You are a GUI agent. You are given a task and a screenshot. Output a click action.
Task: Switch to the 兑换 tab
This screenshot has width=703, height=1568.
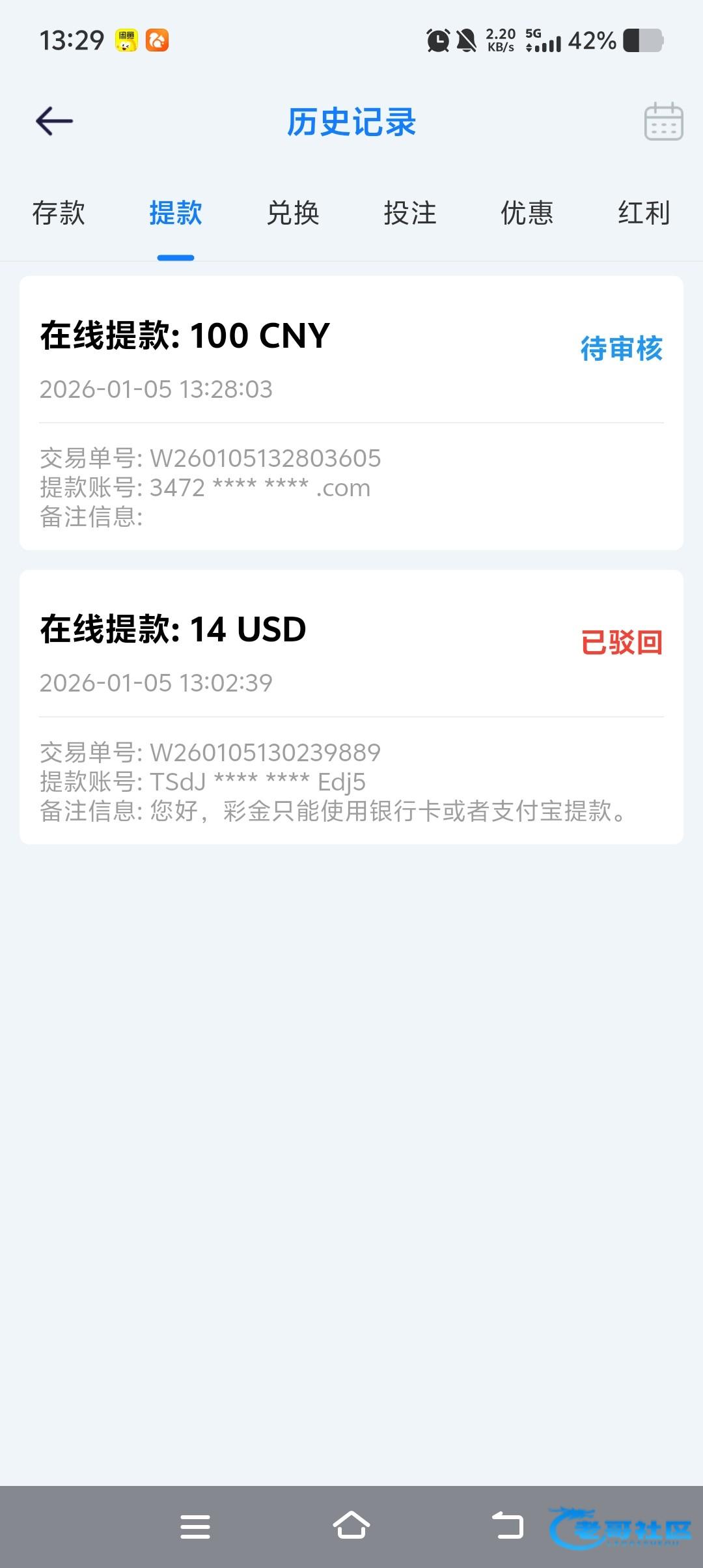coord(293,213)
